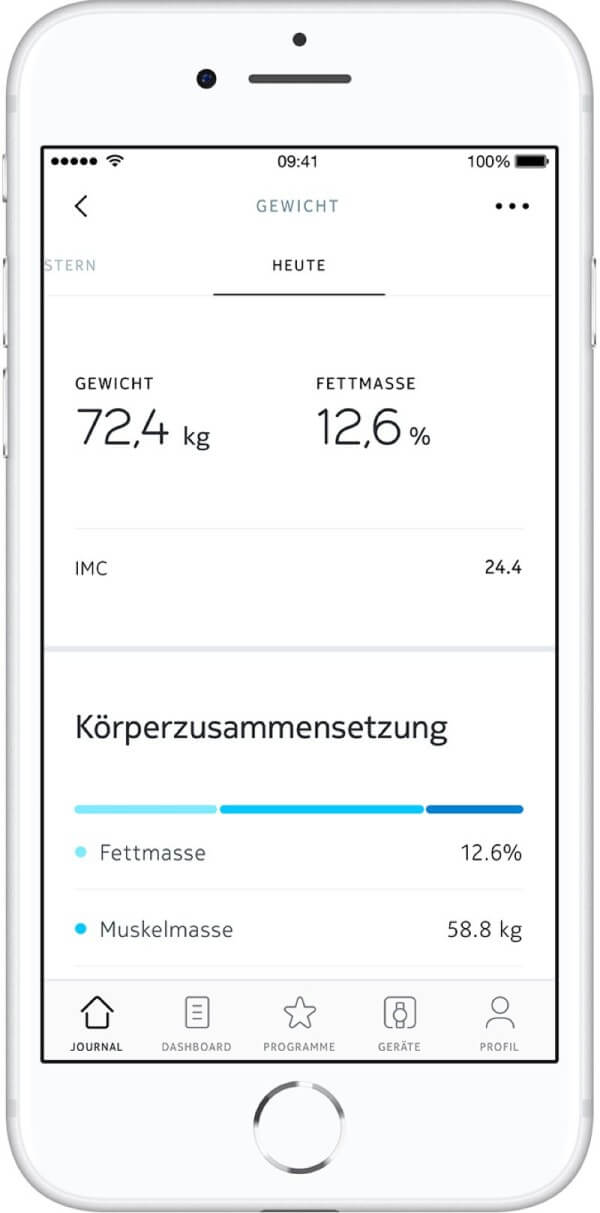Open the Journal tab
Viewport: 600px width, 1213px height.
(97, 1024)
